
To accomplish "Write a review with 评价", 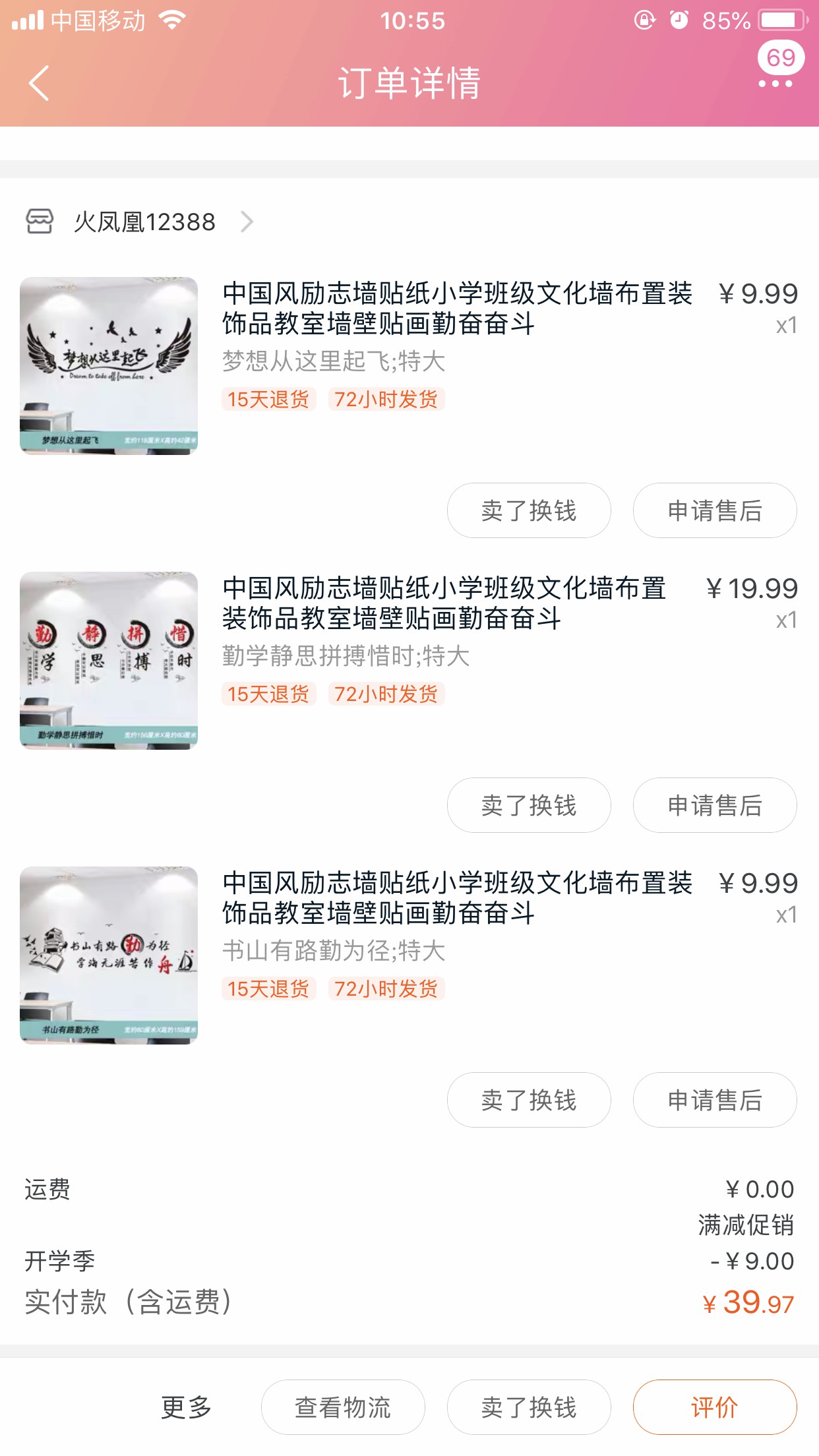I will [715, 1407].
